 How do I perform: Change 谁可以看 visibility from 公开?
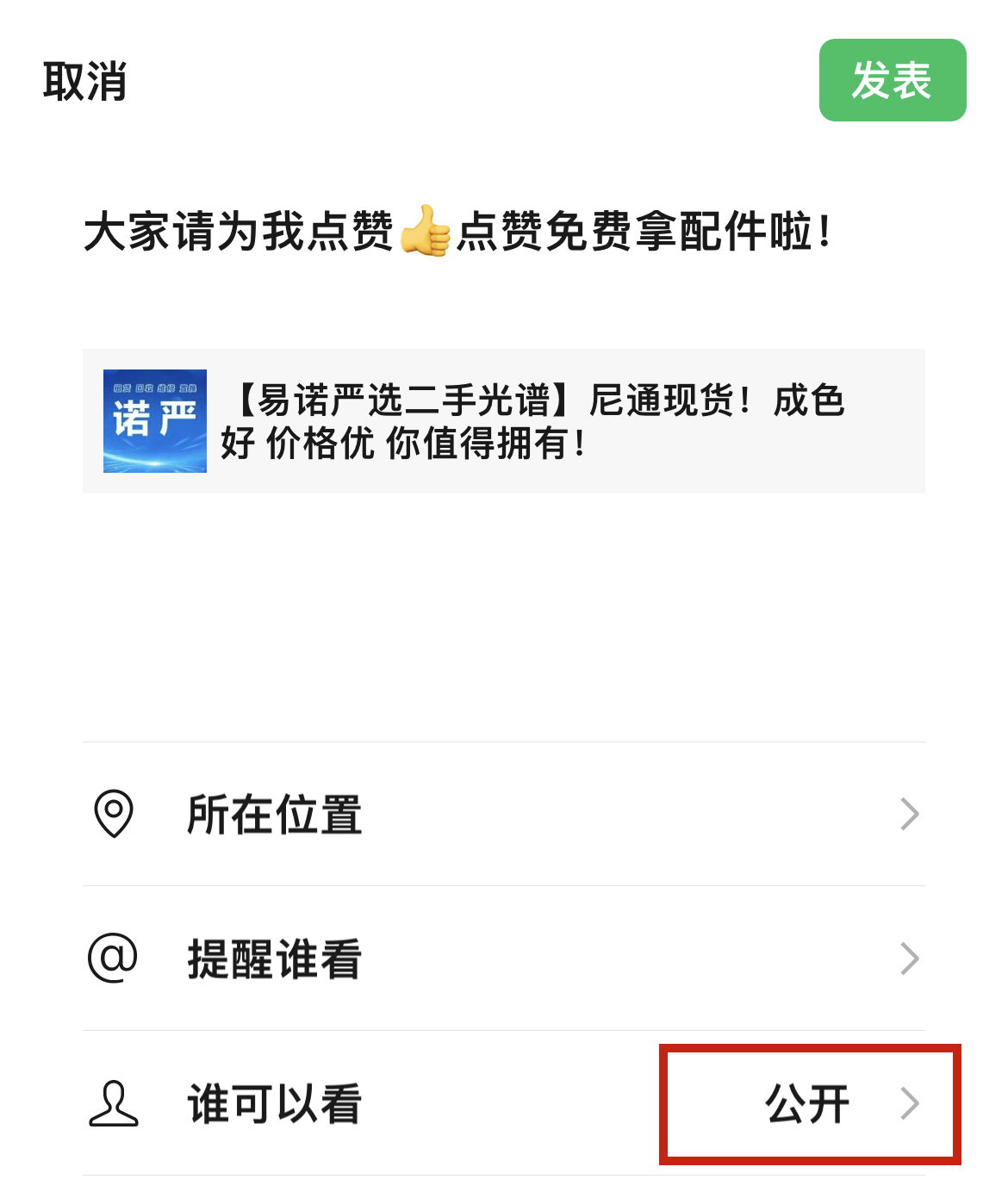pyautogui.click(x=808, y=1104)
